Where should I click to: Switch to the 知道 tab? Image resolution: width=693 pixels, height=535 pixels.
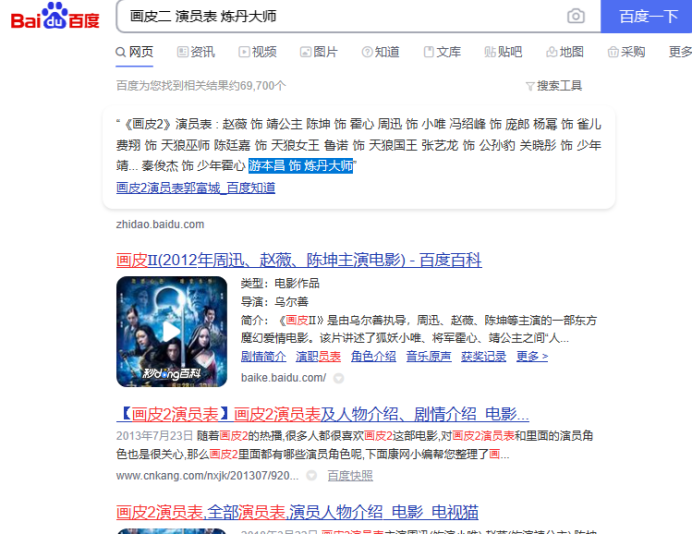point(380,52)
